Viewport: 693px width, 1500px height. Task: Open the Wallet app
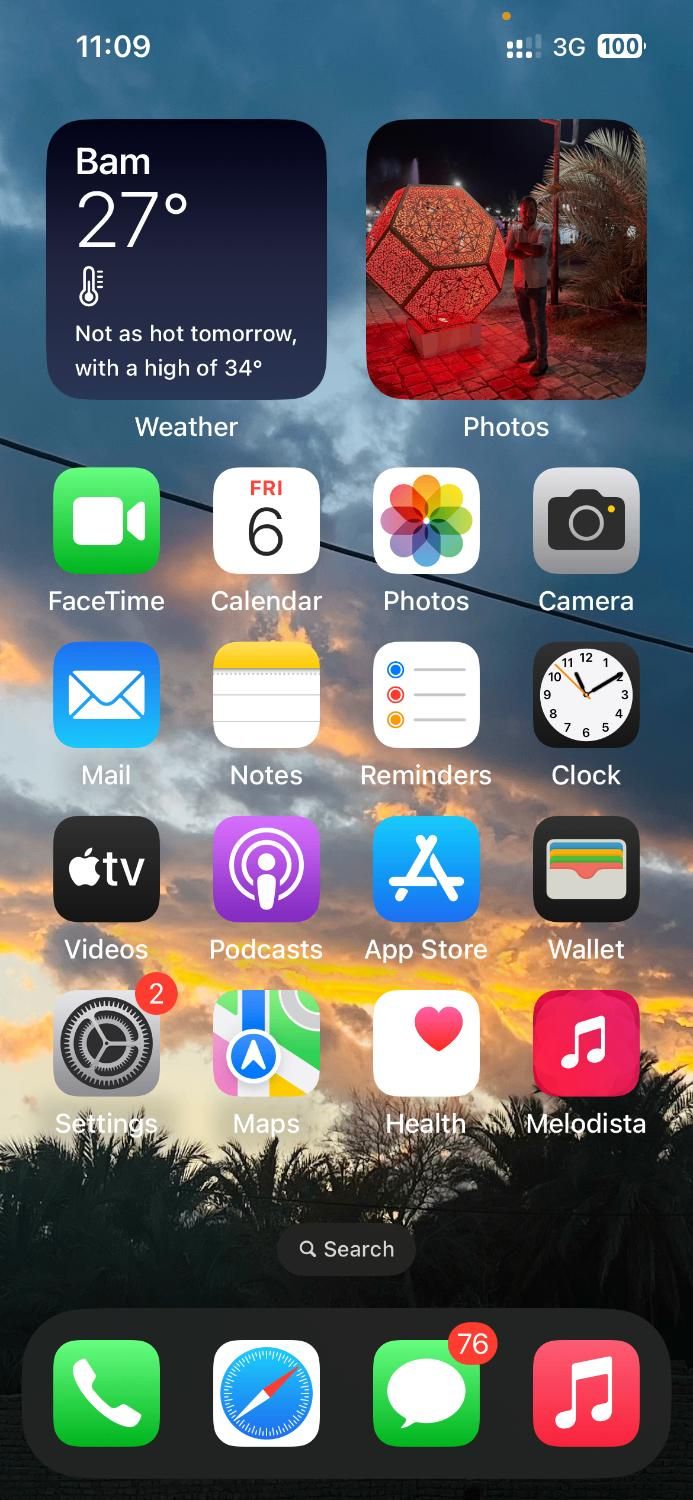coord(586,869)
